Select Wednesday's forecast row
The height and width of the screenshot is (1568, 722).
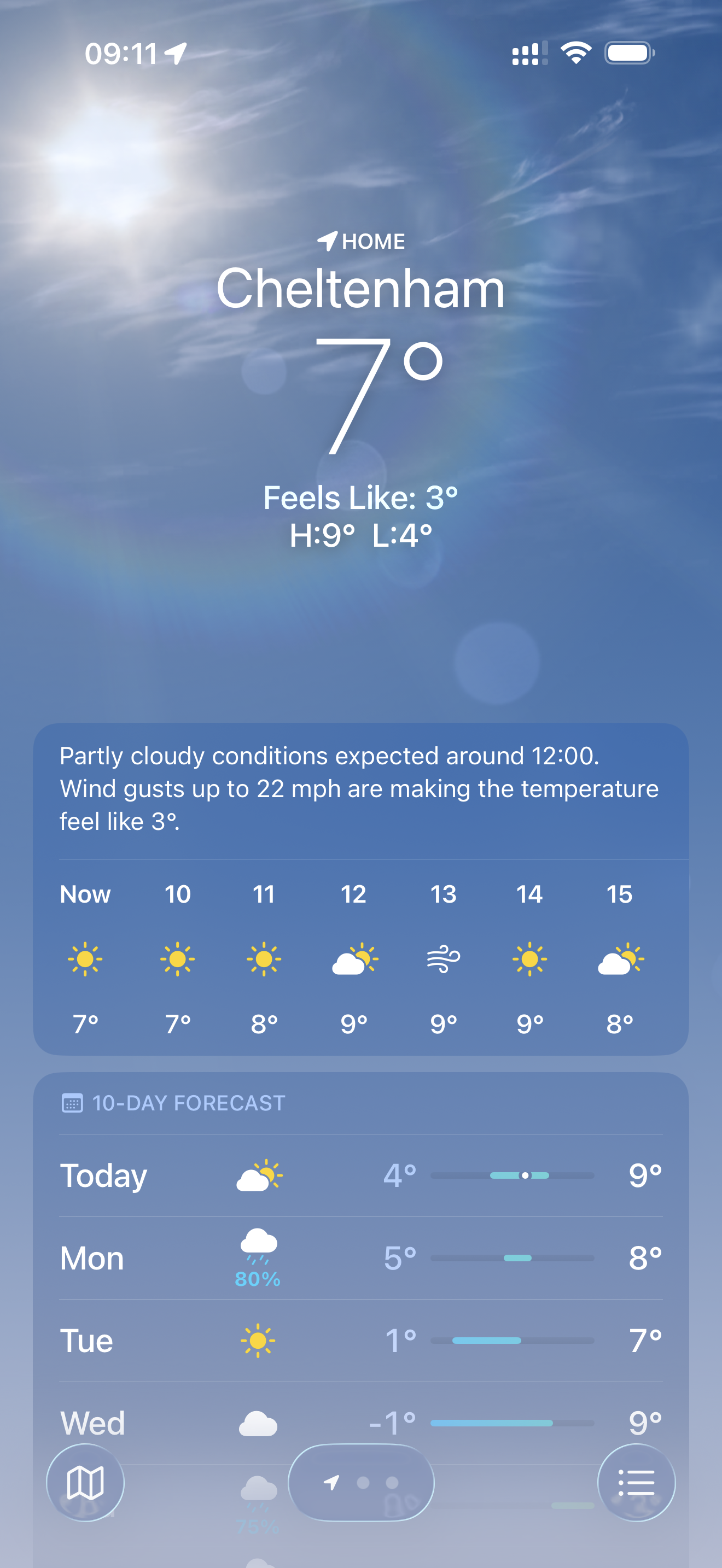click(x=361, y=1422)
